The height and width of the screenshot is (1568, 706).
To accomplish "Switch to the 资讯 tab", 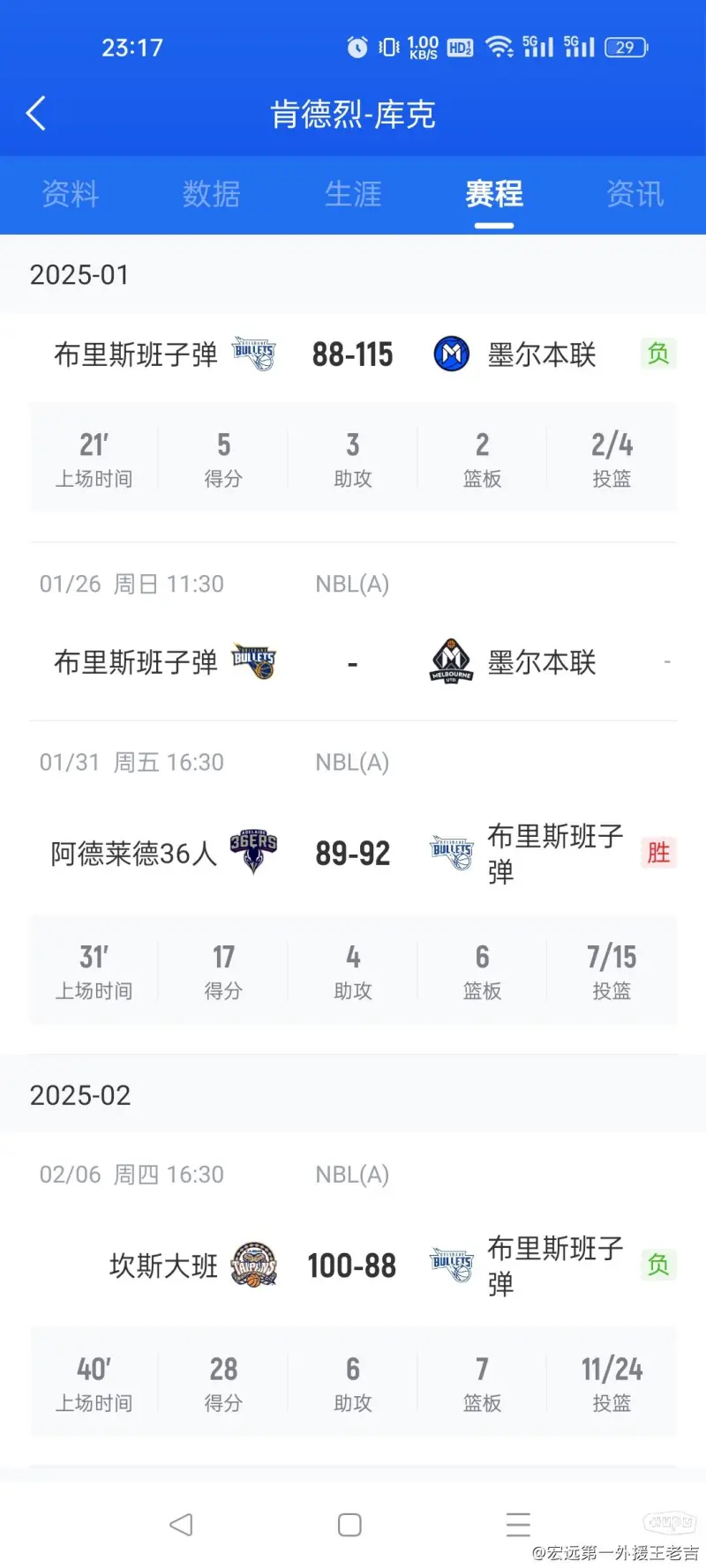I will 635,194.
